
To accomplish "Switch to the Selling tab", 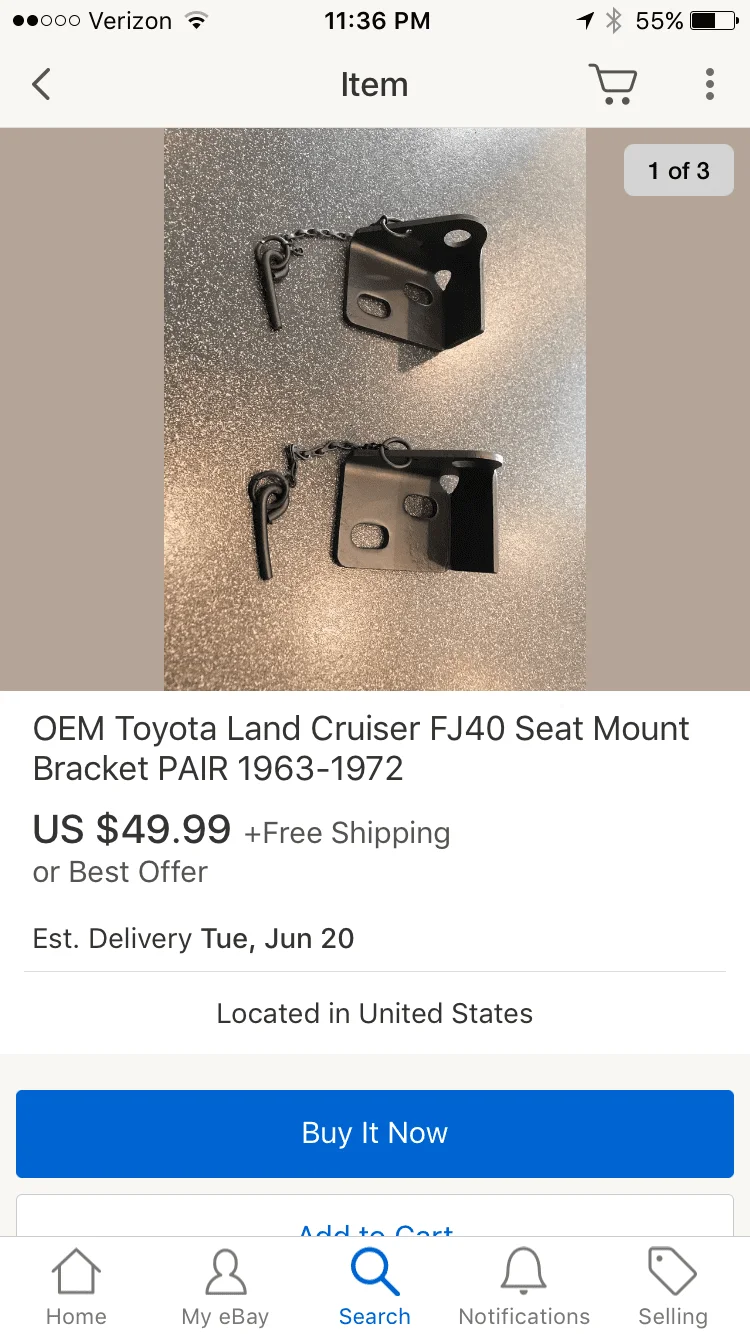I will pos(673,1287).
